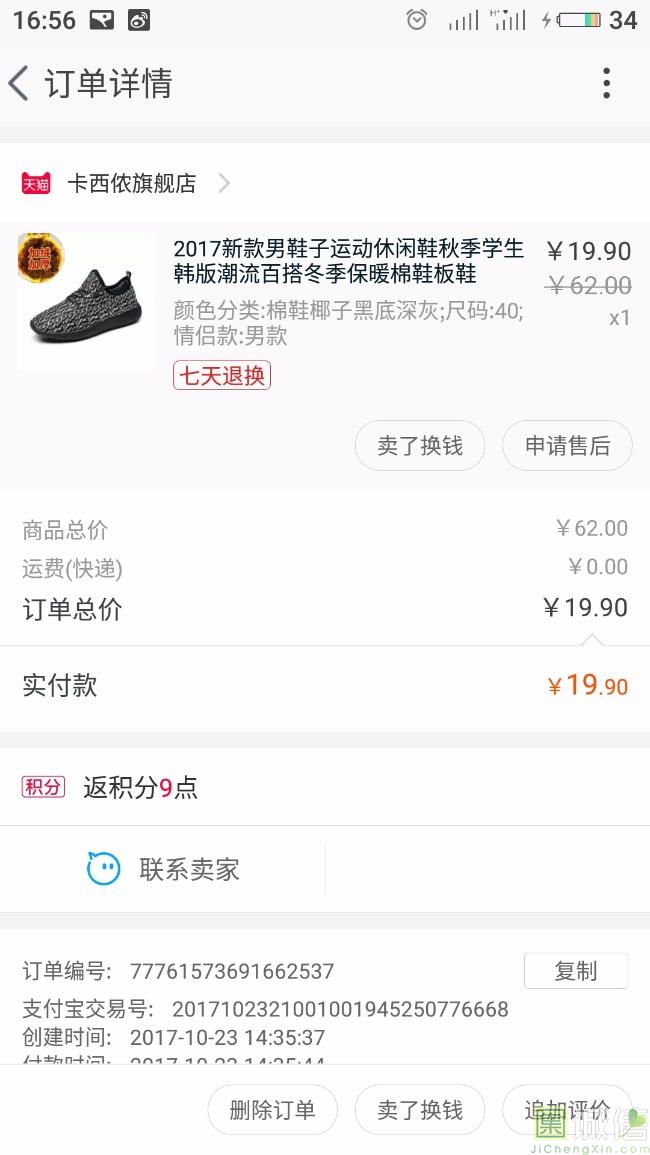This screenshot has height=1155, width=650.
Task: Copy the order number with 复制
Action: pos(575,970)
